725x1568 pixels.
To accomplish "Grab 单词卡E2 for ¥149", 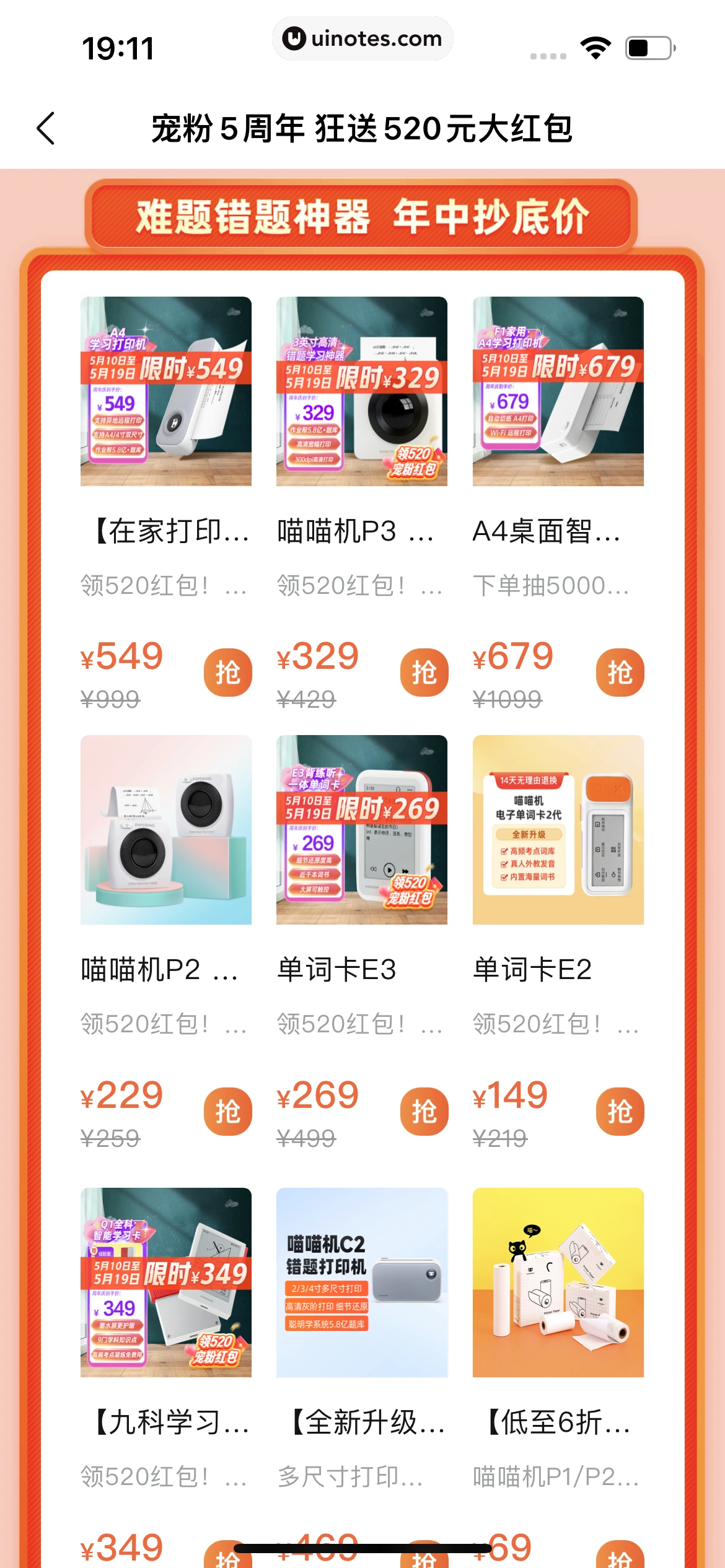I will 620,1112.
